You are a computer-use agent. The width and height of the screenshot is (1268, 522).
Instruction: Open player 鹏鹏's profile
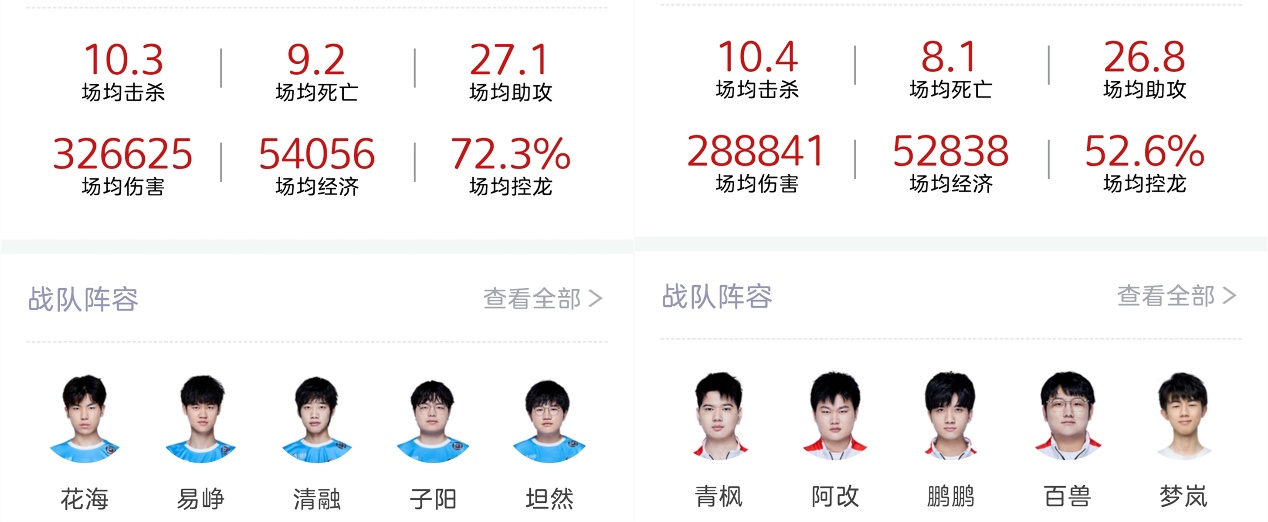tap(950, 417)
